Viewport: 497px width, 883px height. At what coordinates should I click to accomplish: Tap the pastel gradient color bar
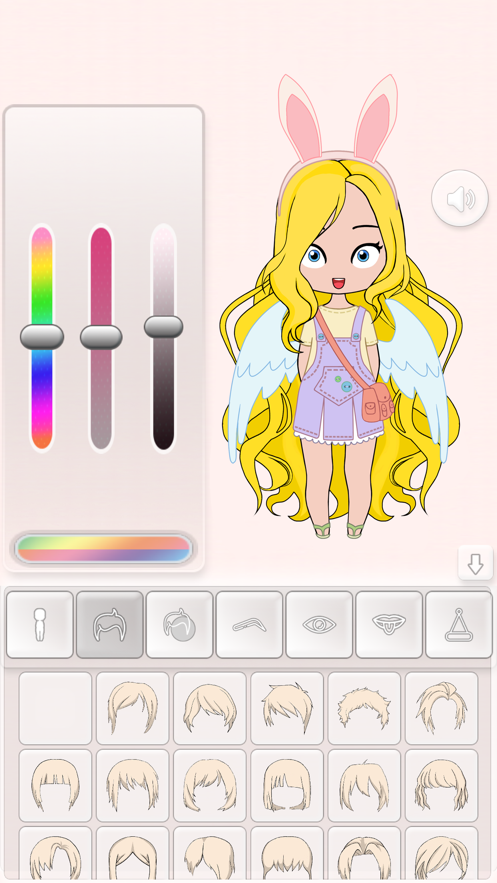click(x=103, y=549)
